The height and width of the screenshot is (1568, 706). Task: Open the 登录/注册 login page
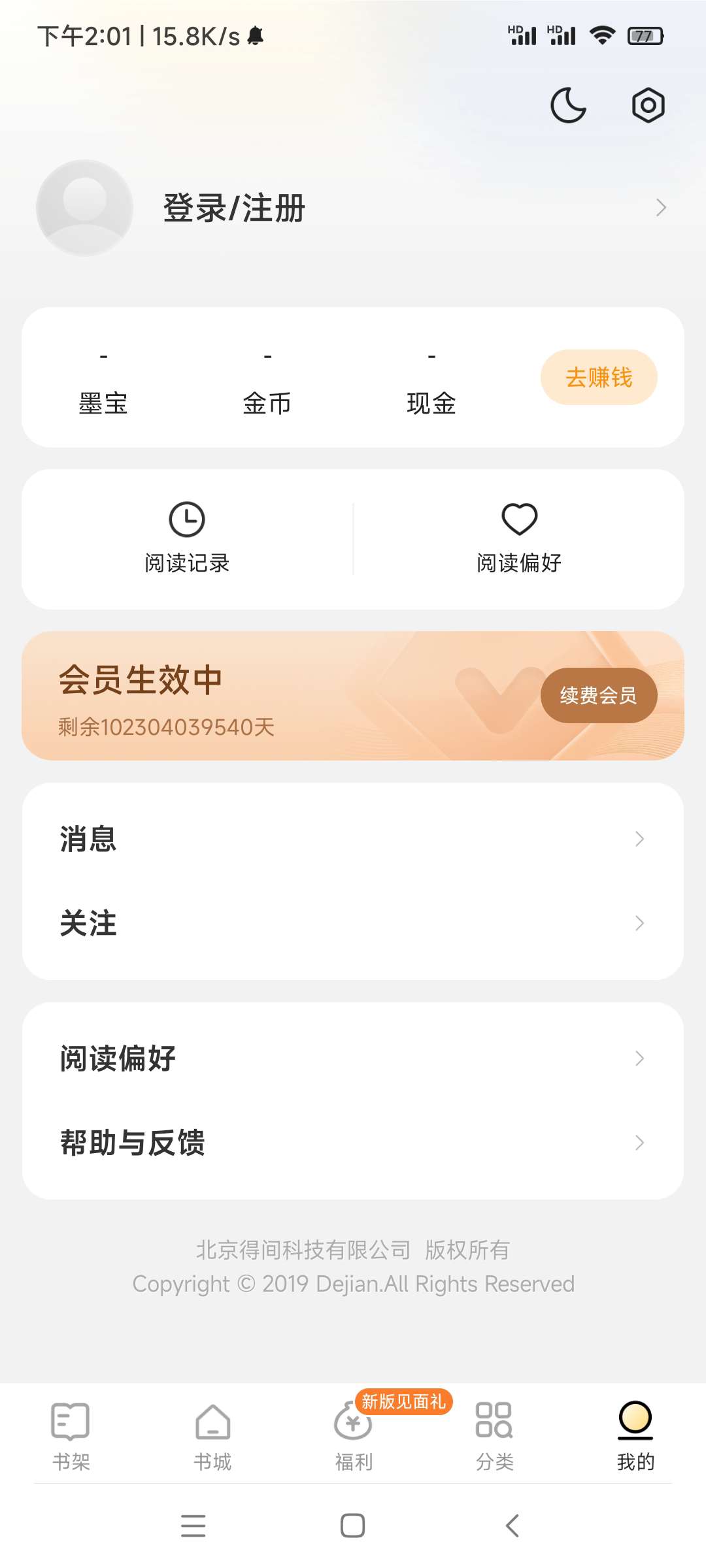234,208
